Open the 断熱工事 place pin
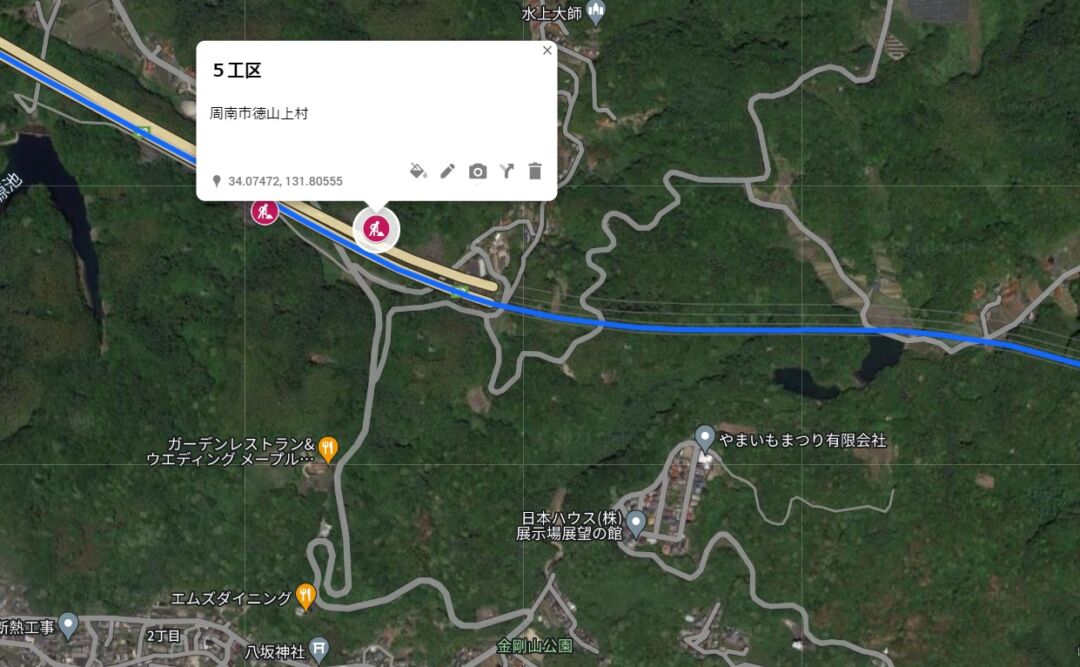 pos(68,626)
